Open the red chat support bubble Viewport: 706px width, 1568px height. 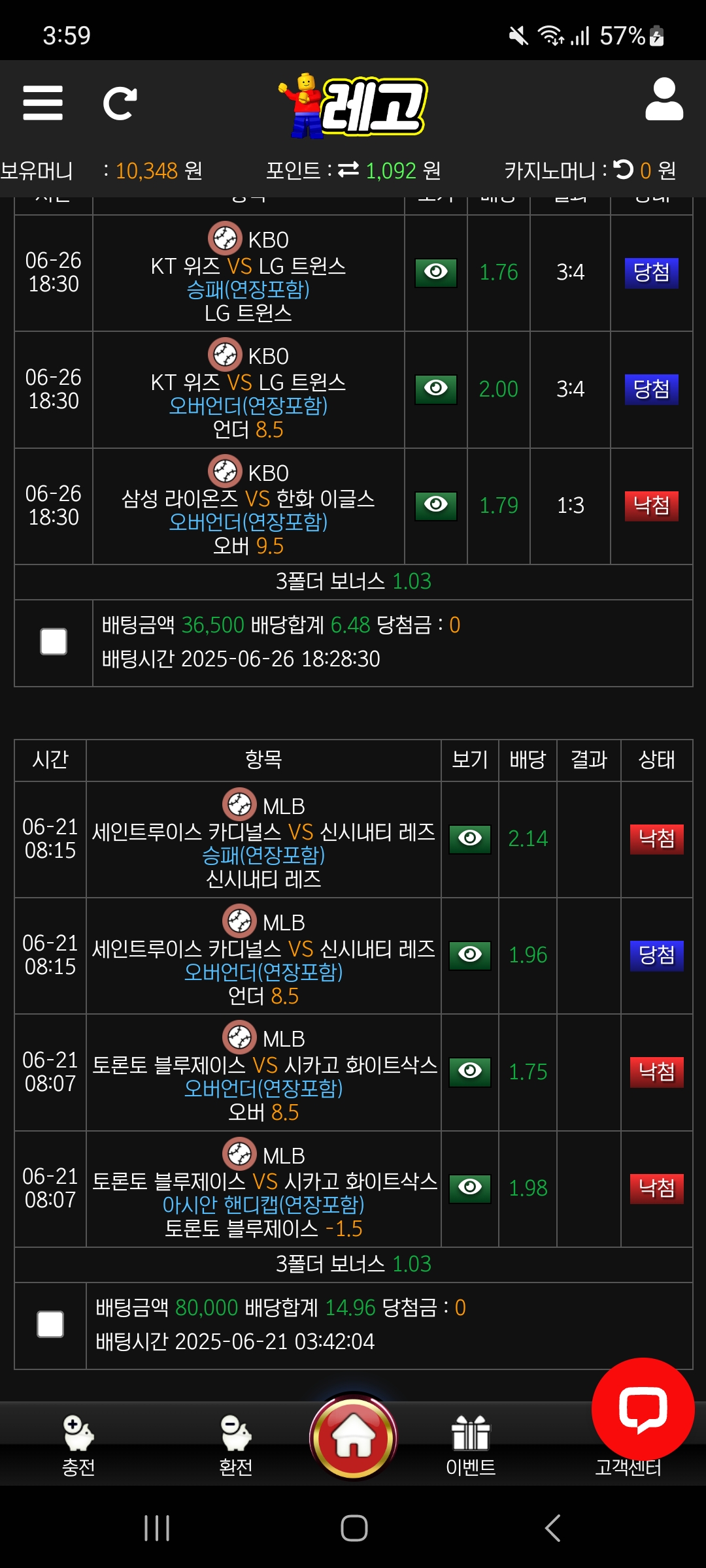[643, 1408]
